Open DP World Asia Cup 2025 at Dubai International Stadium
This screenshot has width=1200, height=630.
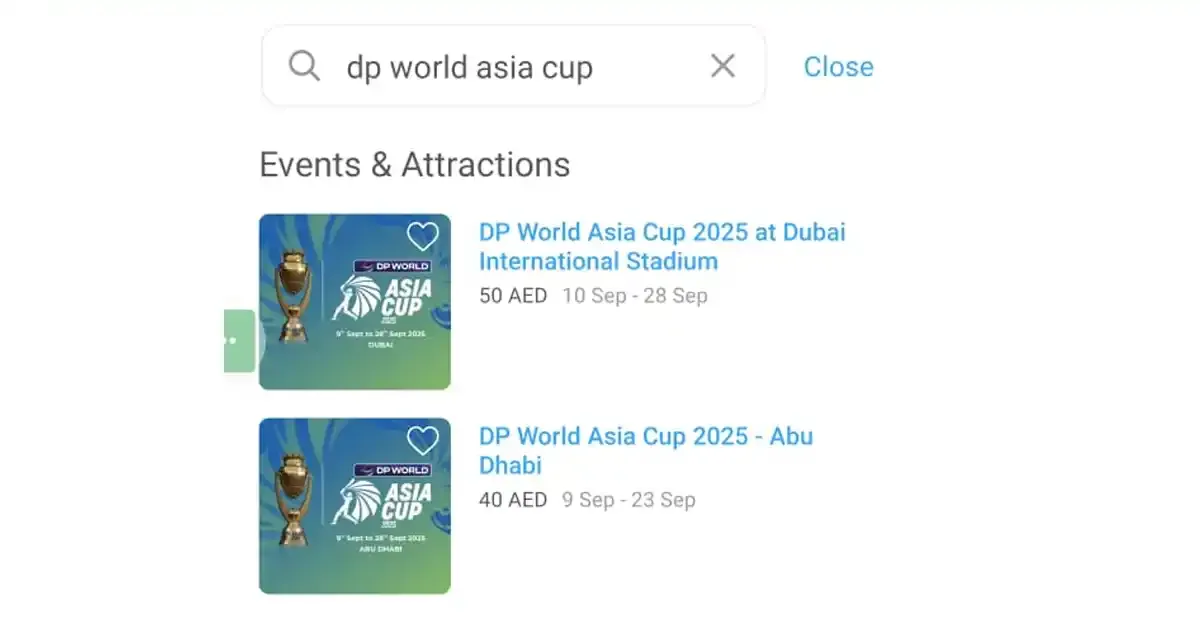661,247
